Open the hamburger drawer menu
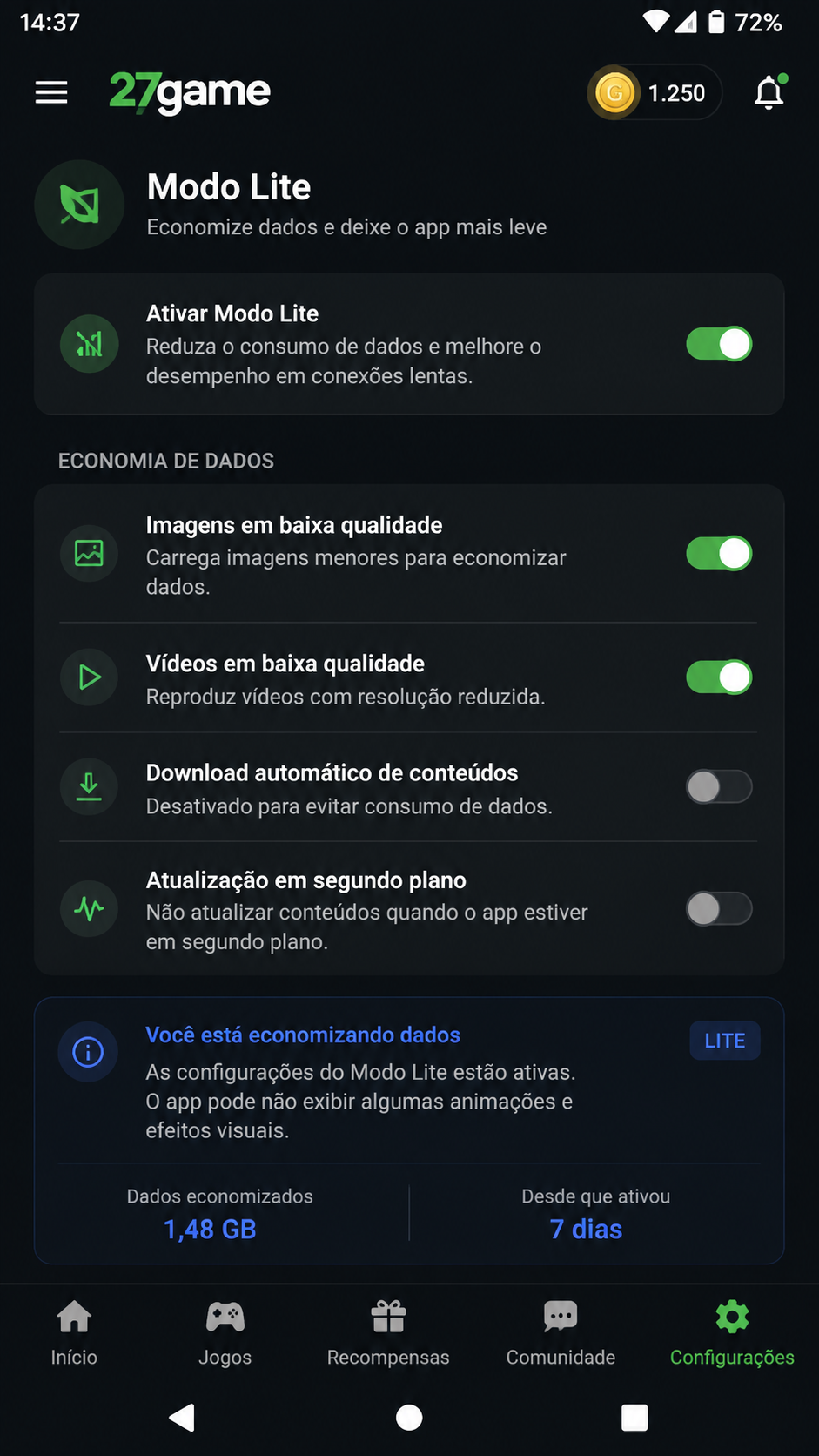The height and width of the screenshot is (1456, 819). click(51, 92)
